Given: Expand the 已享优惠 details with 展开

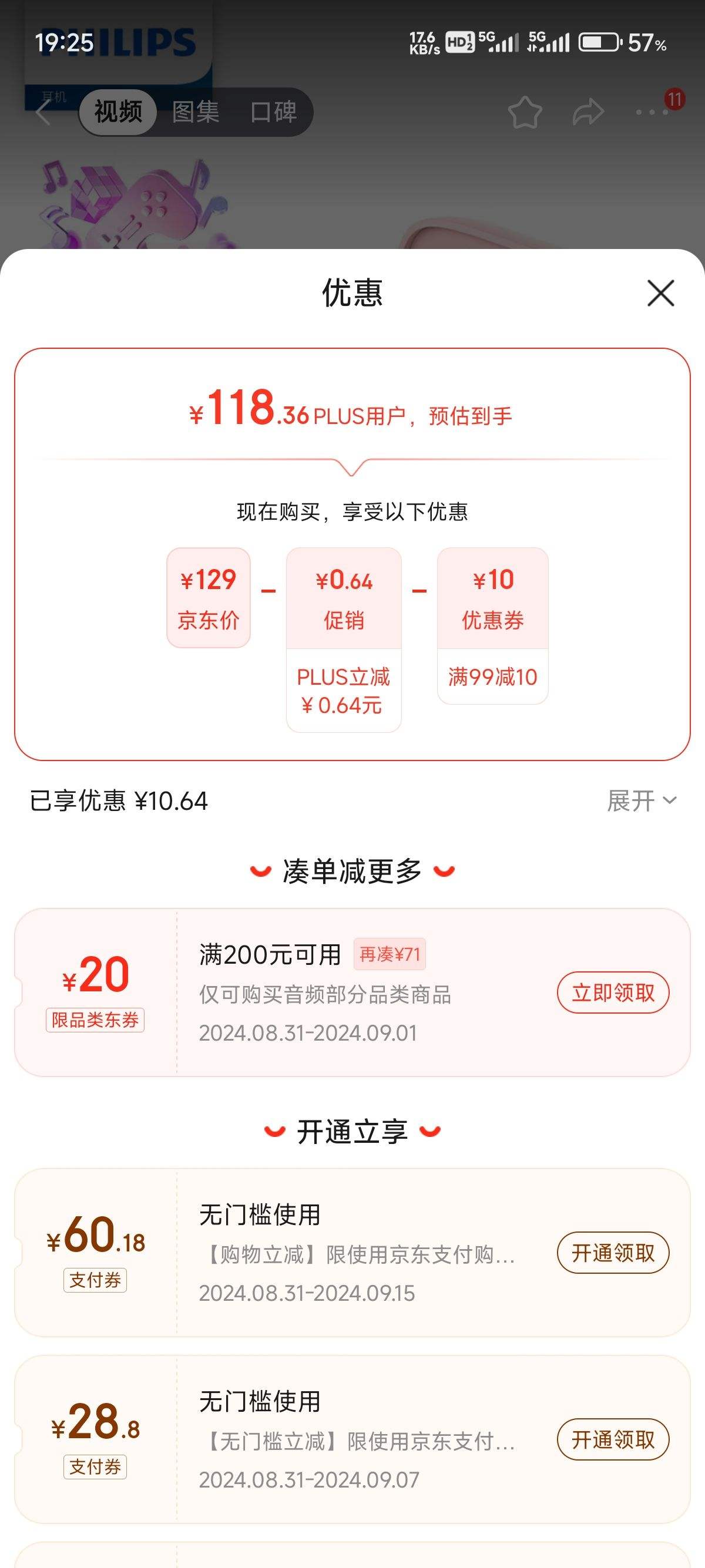Looking at the screenshot, I should 642,800.
